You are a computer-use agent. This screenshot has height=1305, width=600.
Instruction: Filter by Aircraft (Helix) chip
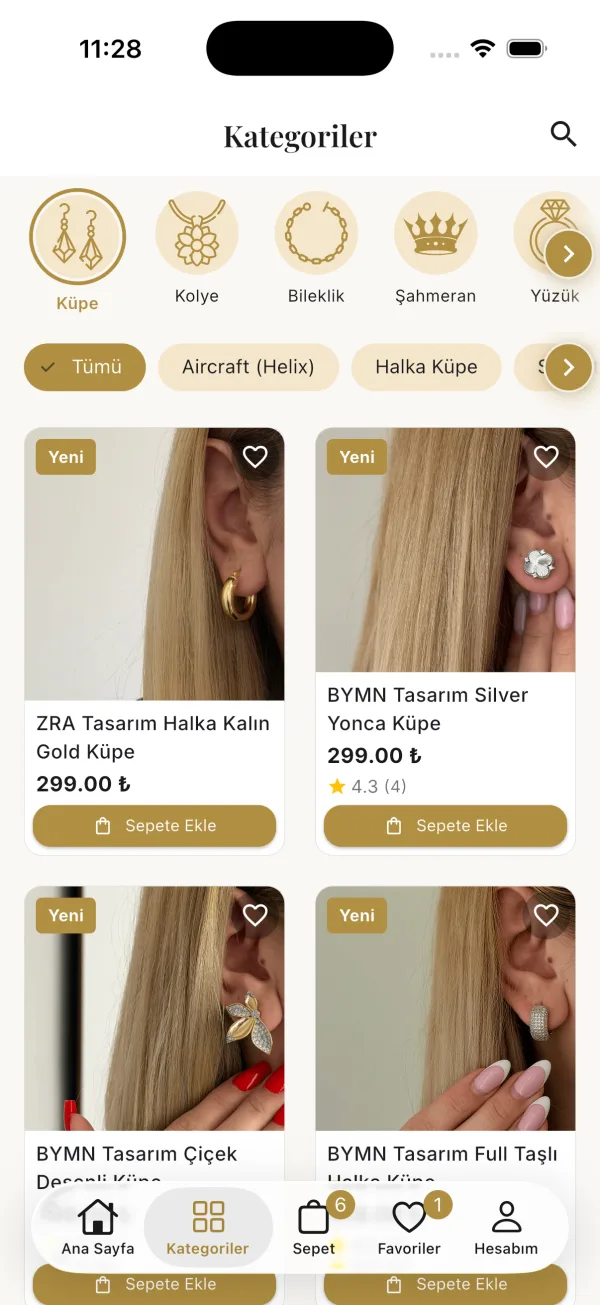click(248, 367)
